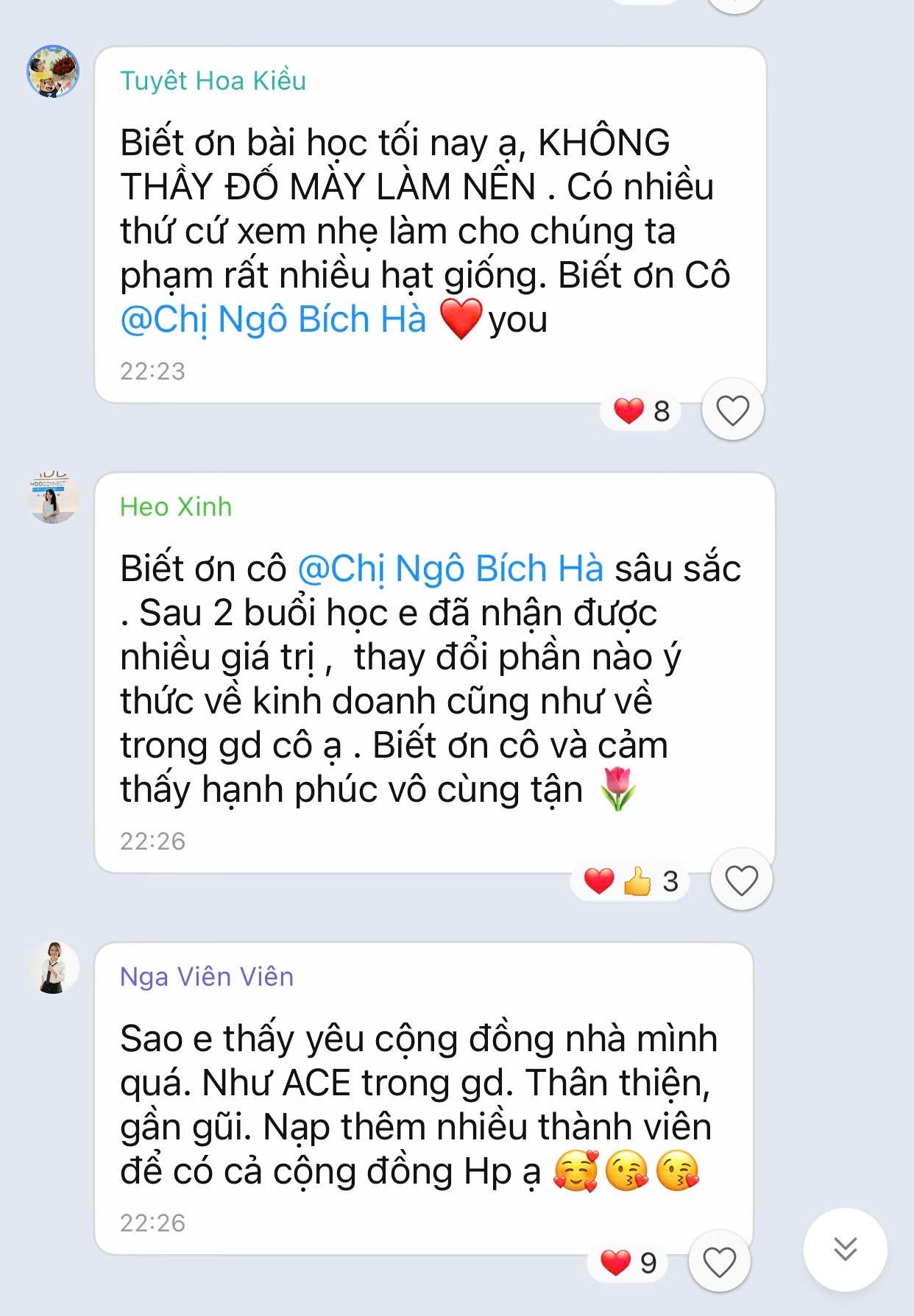Jump to latest messages with double-chevron button
Viewport: 914px width, 1316px height.
click(845, 1249)
